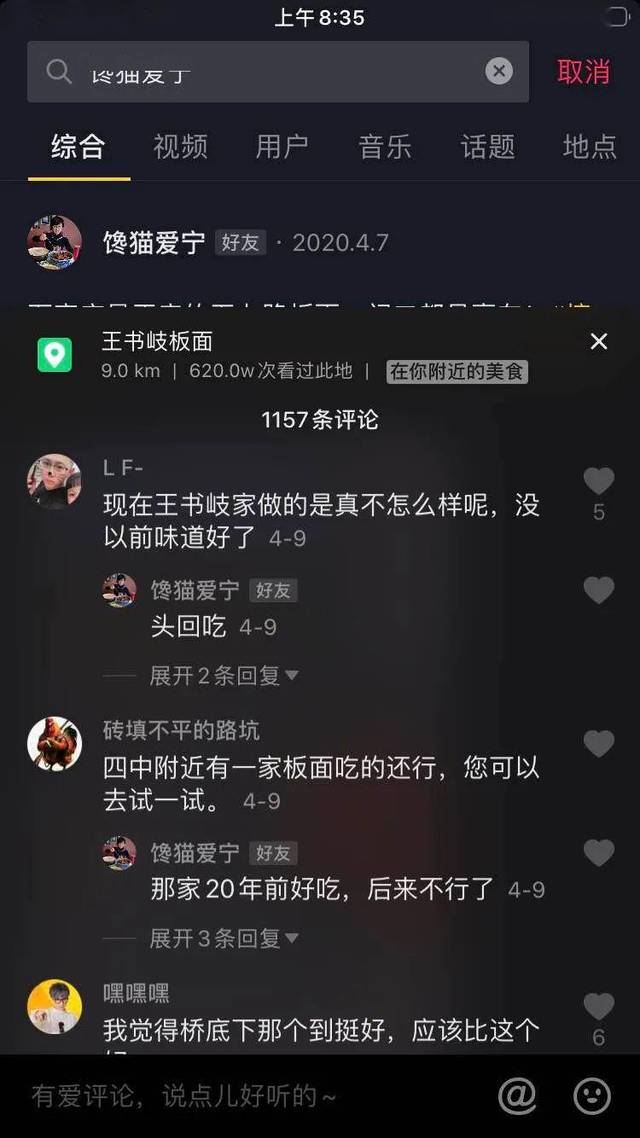Image resolution: width=640 pixels, height=1138 pixels.
Task: Like 馋猫爱宁's reply 那家20年前好吃
Action: point(599,853)
